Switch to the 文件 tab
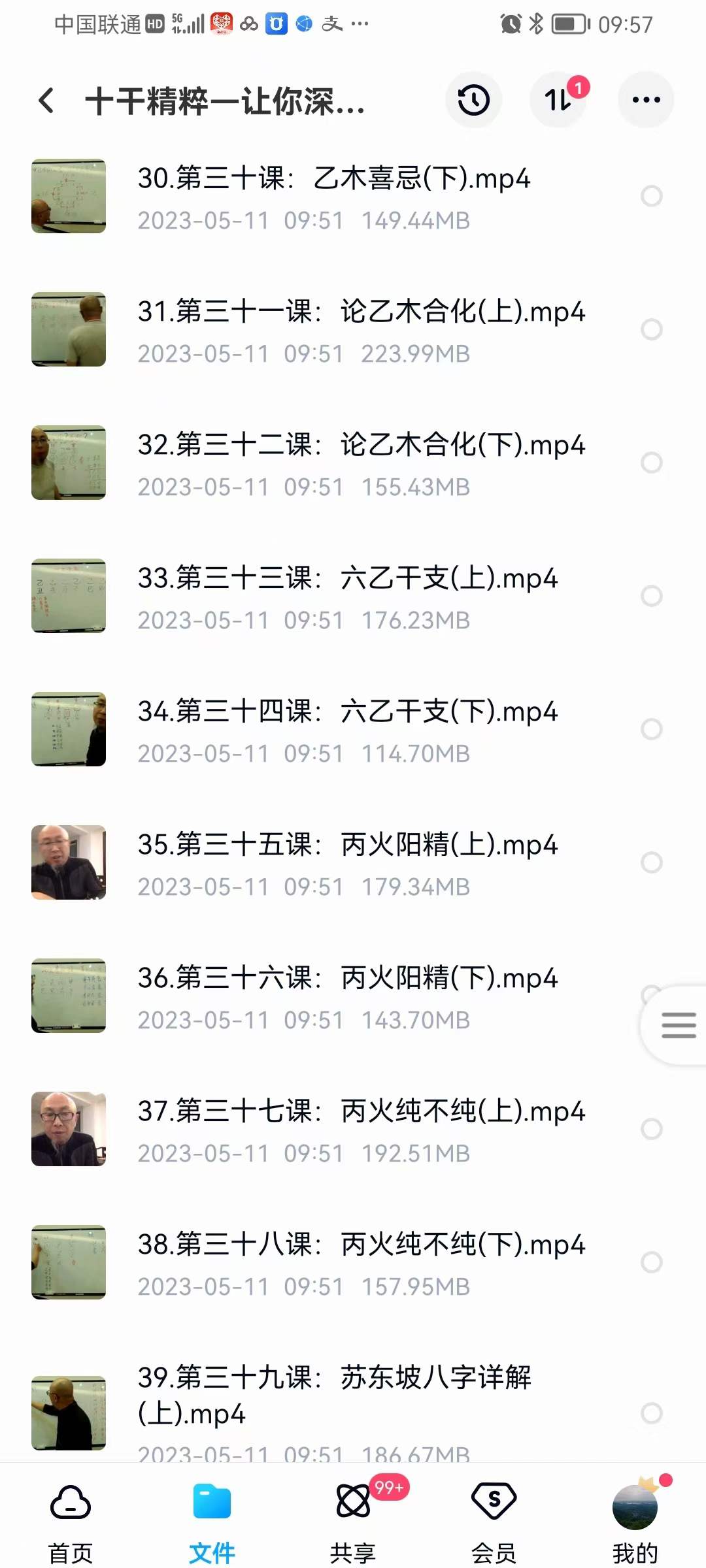The height and width of the screenshot is (1568, 706). click(x=212, y=1516)
